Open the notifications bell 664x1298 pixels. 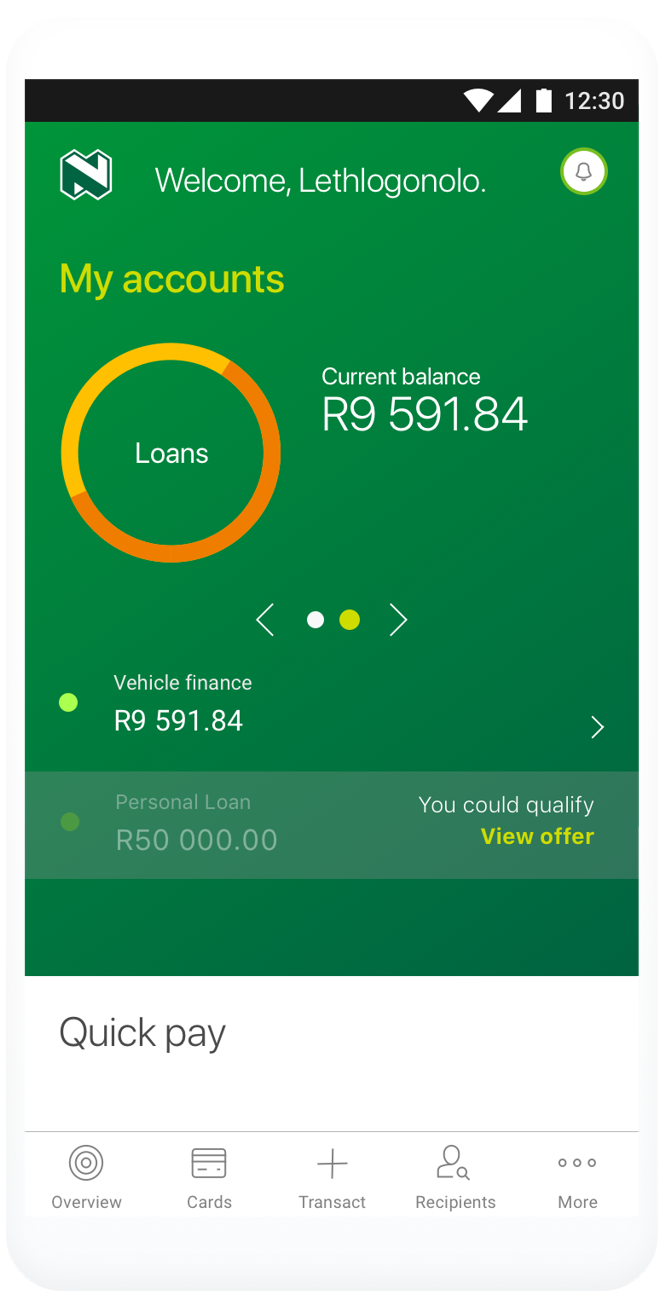584,172
